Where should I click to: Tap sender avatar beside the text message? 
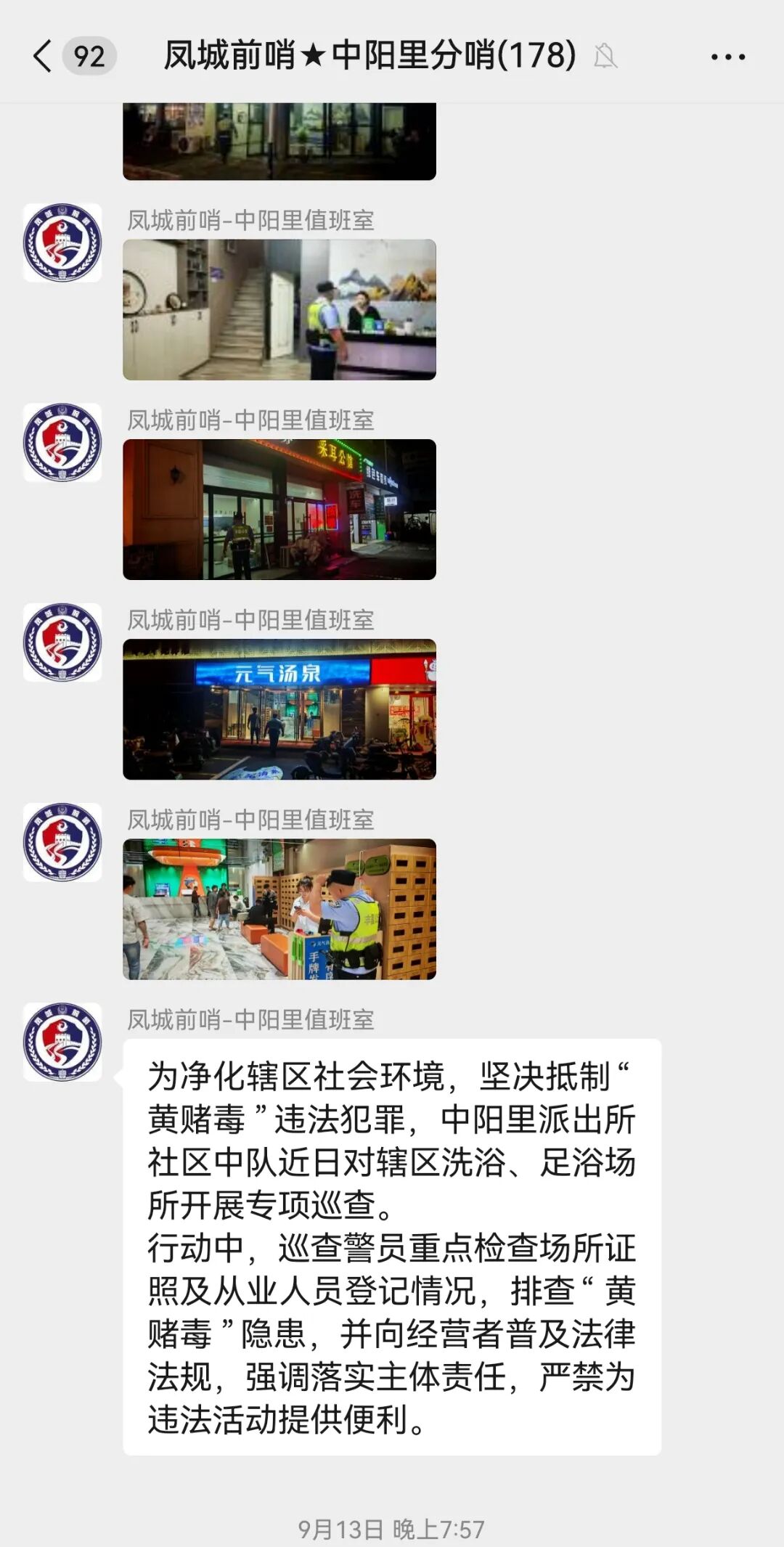click(62, 1042)
